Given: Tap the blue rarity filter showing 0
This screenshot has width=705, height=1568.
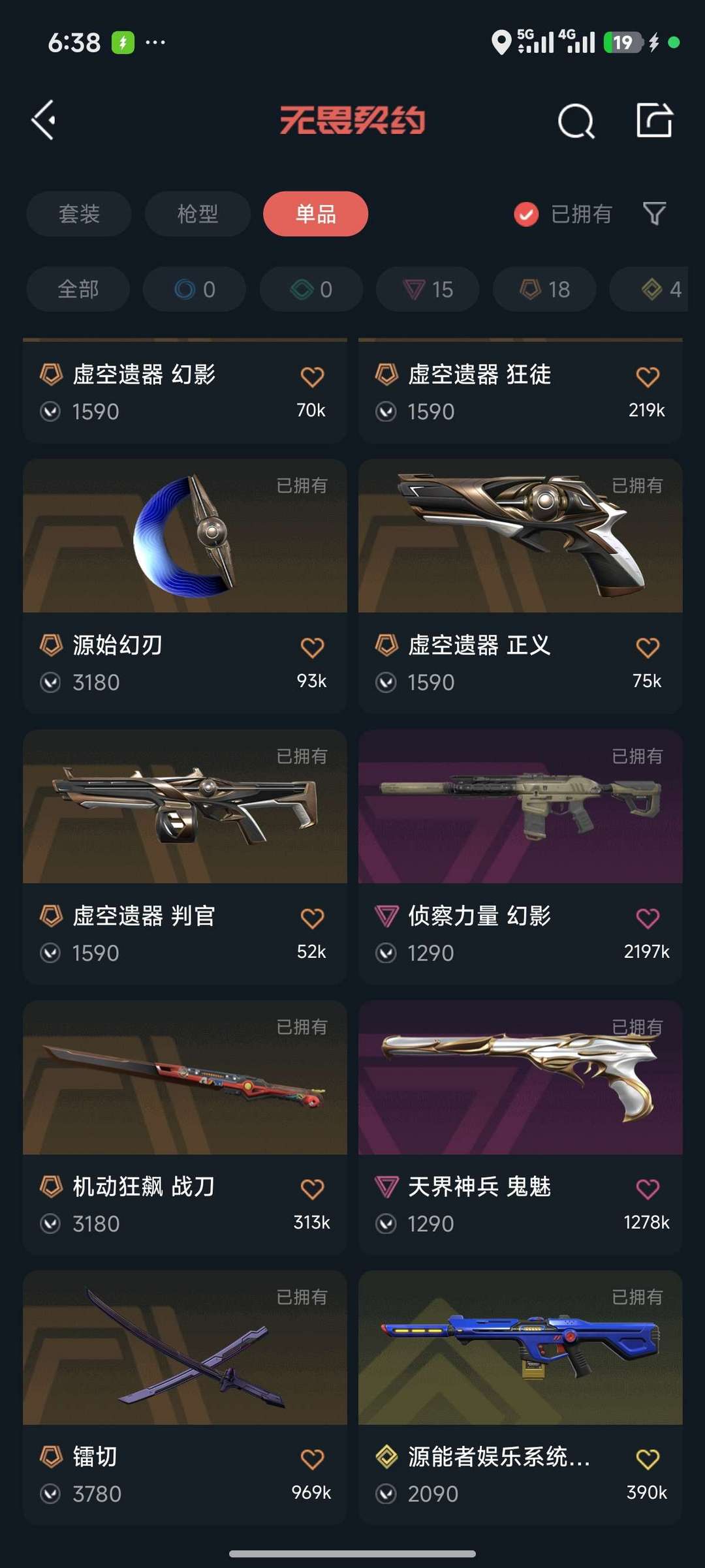Looking at the screenshot, I should point(194,289).
